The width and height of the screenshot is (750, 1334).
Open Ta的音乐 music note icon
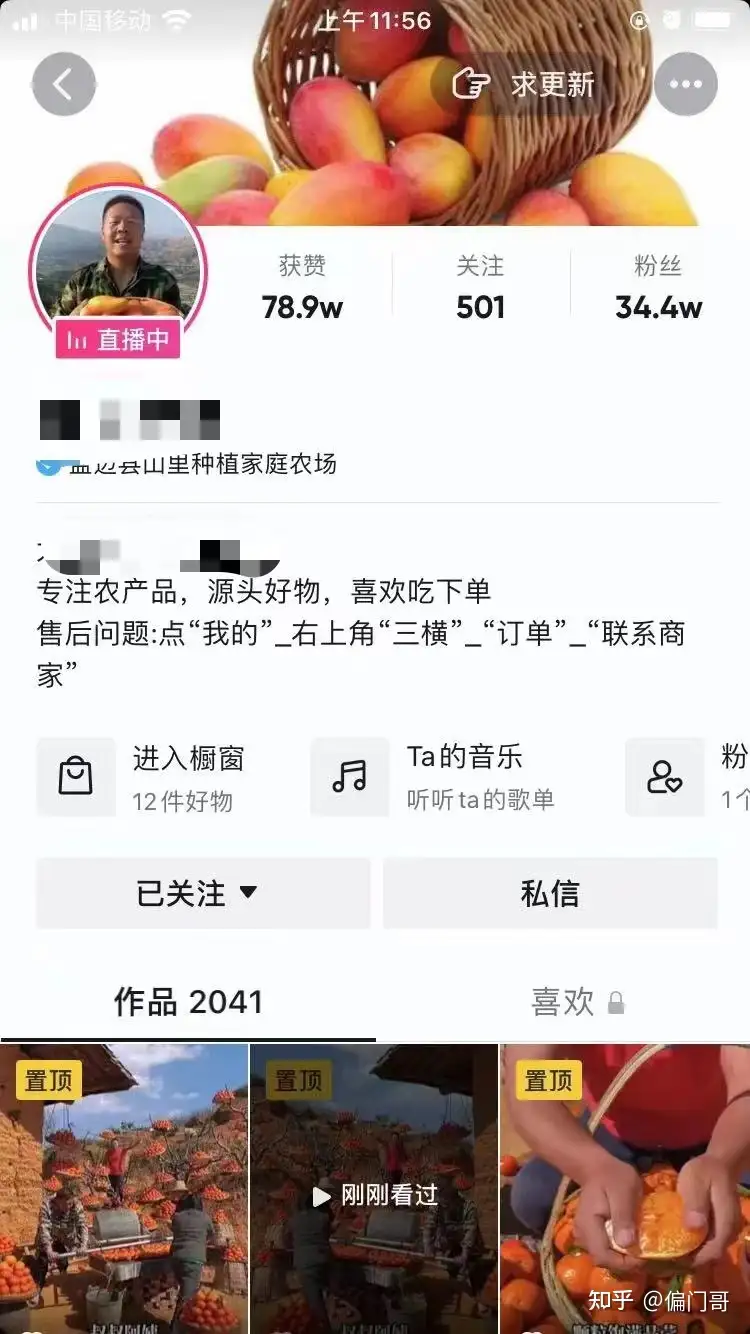[350, 778]
